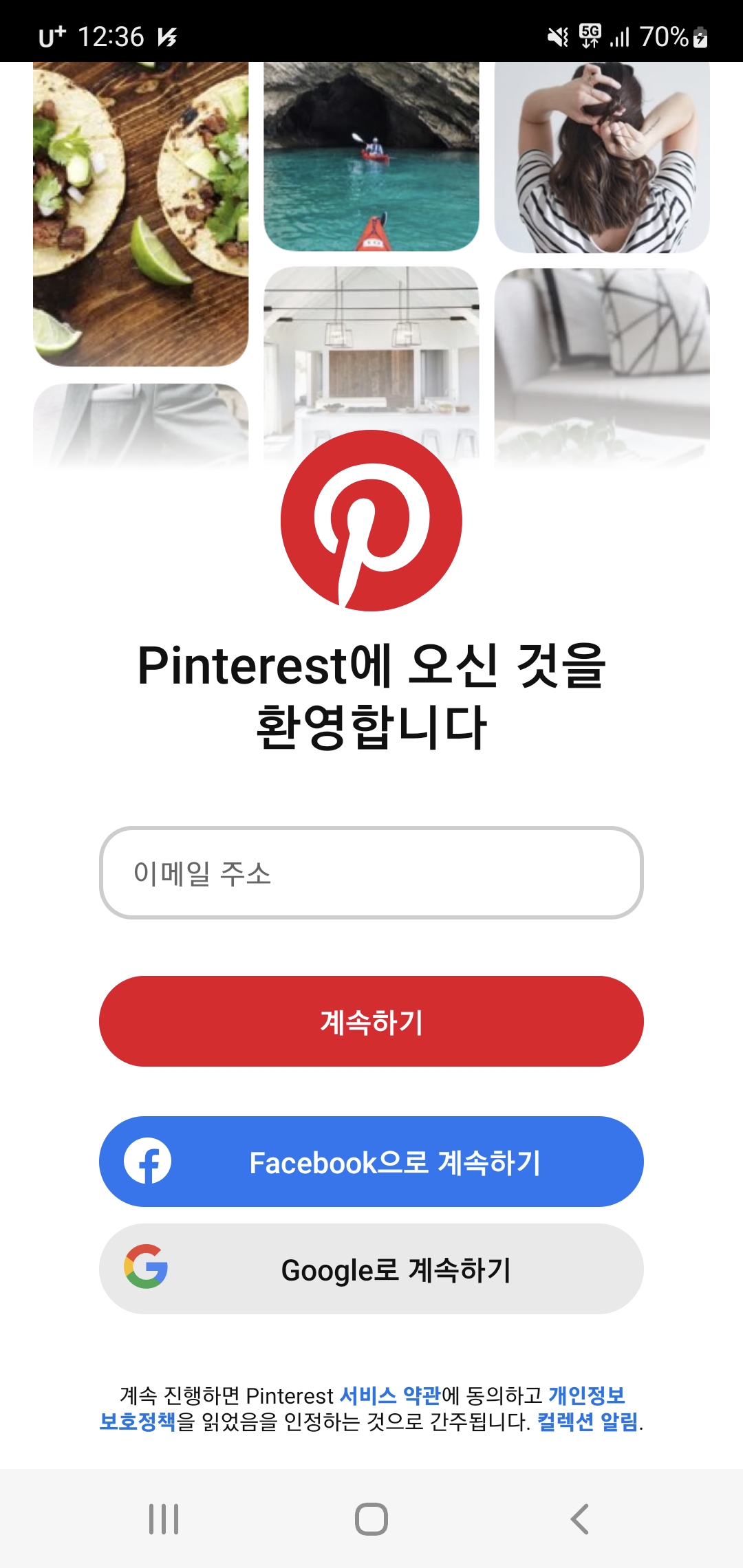Tap 'Google로 계속하기' to continue with Google

click(x=371, y=1269)
